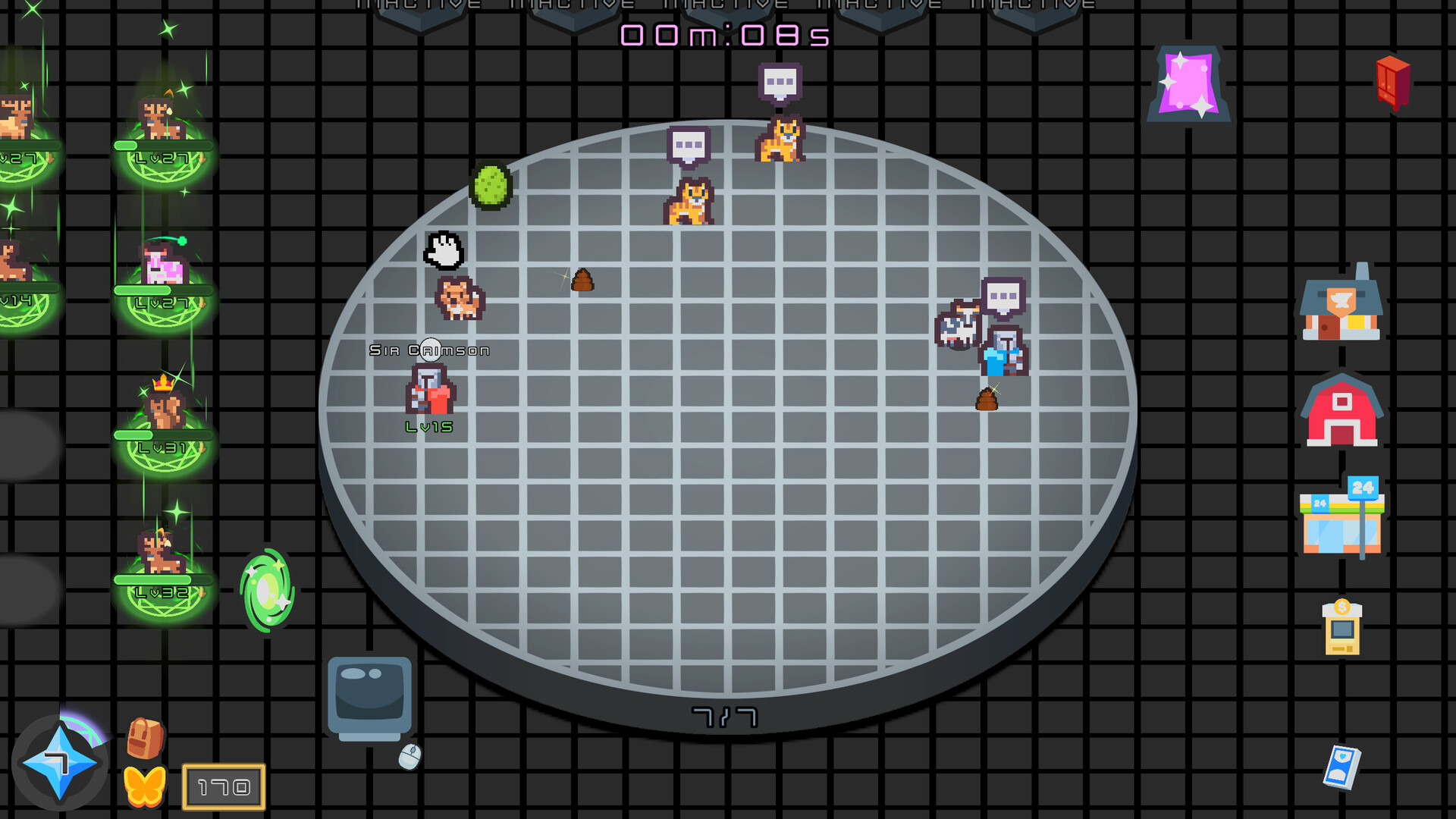This screenshot has width=1456, height=819.
Task: Enter the pet house building
Action: (1341, 306)
